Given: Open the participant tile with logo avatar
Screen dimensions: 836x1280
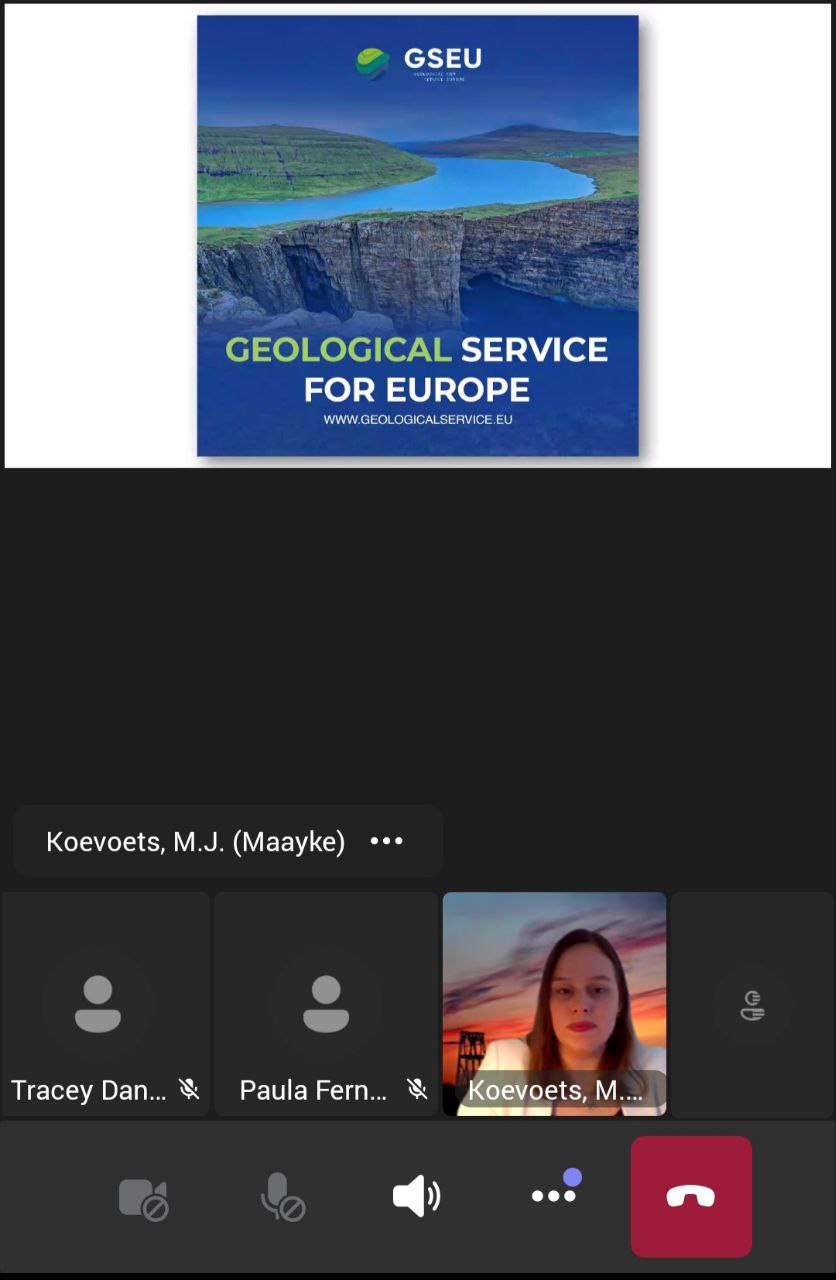Looking at the screenshot, I should coord(752,1004).
